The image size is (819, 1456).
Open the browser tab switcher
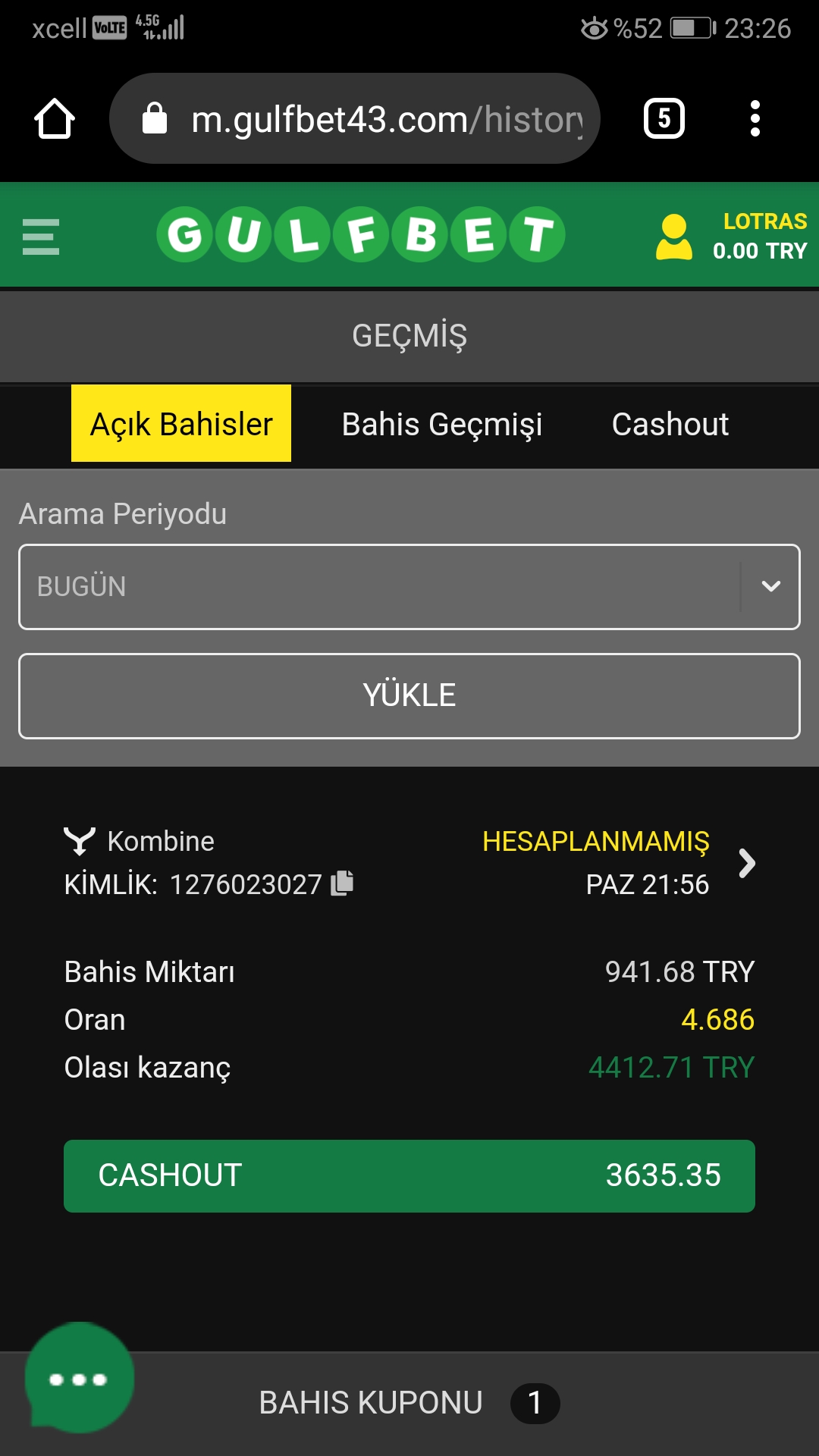point(664,118)
